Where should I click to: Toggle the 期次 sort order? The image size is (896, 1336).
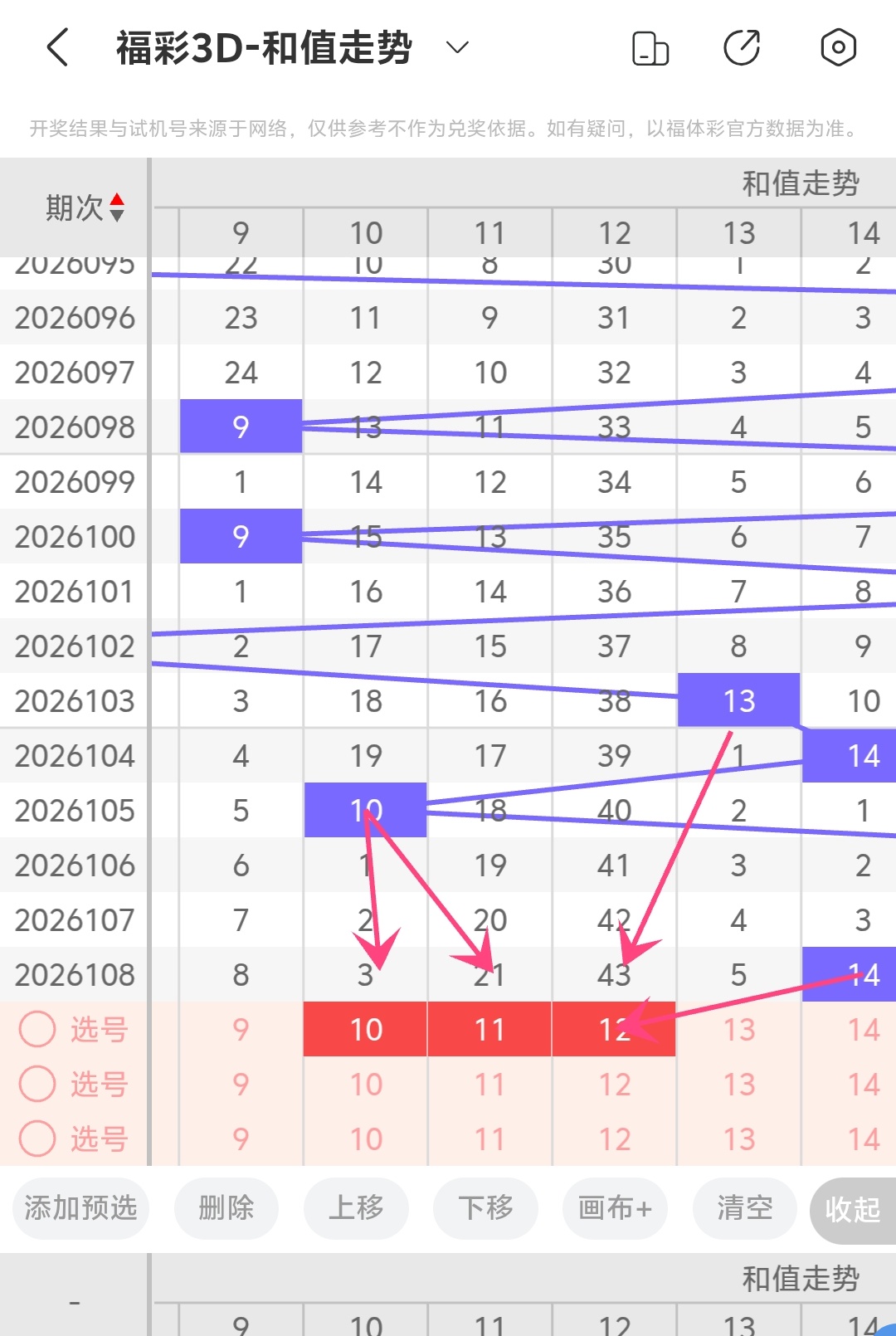pos(117,207)
